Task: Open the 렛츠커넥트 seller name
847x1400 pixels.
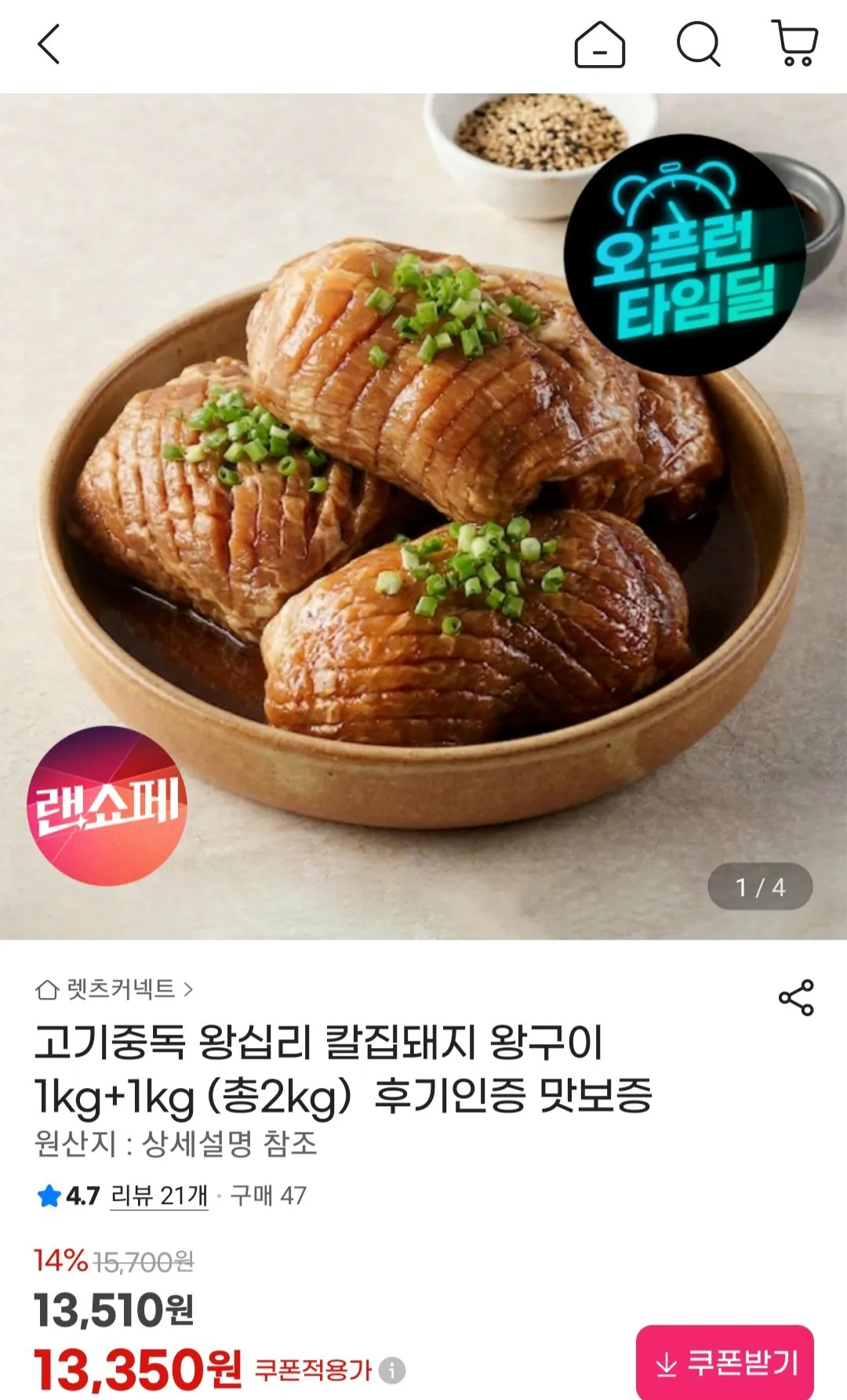Action: coord(120,991)
